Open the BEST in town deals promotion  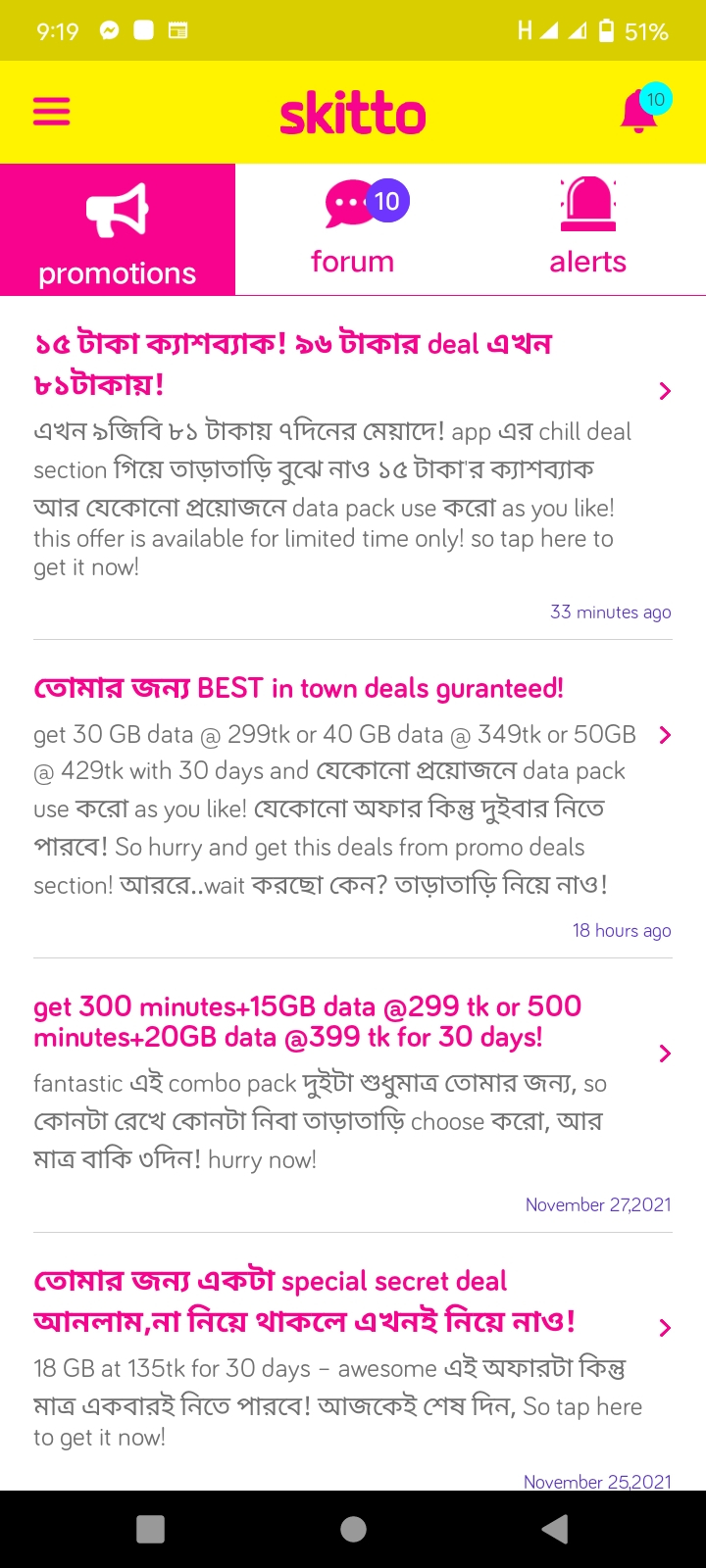click(353, 800)
